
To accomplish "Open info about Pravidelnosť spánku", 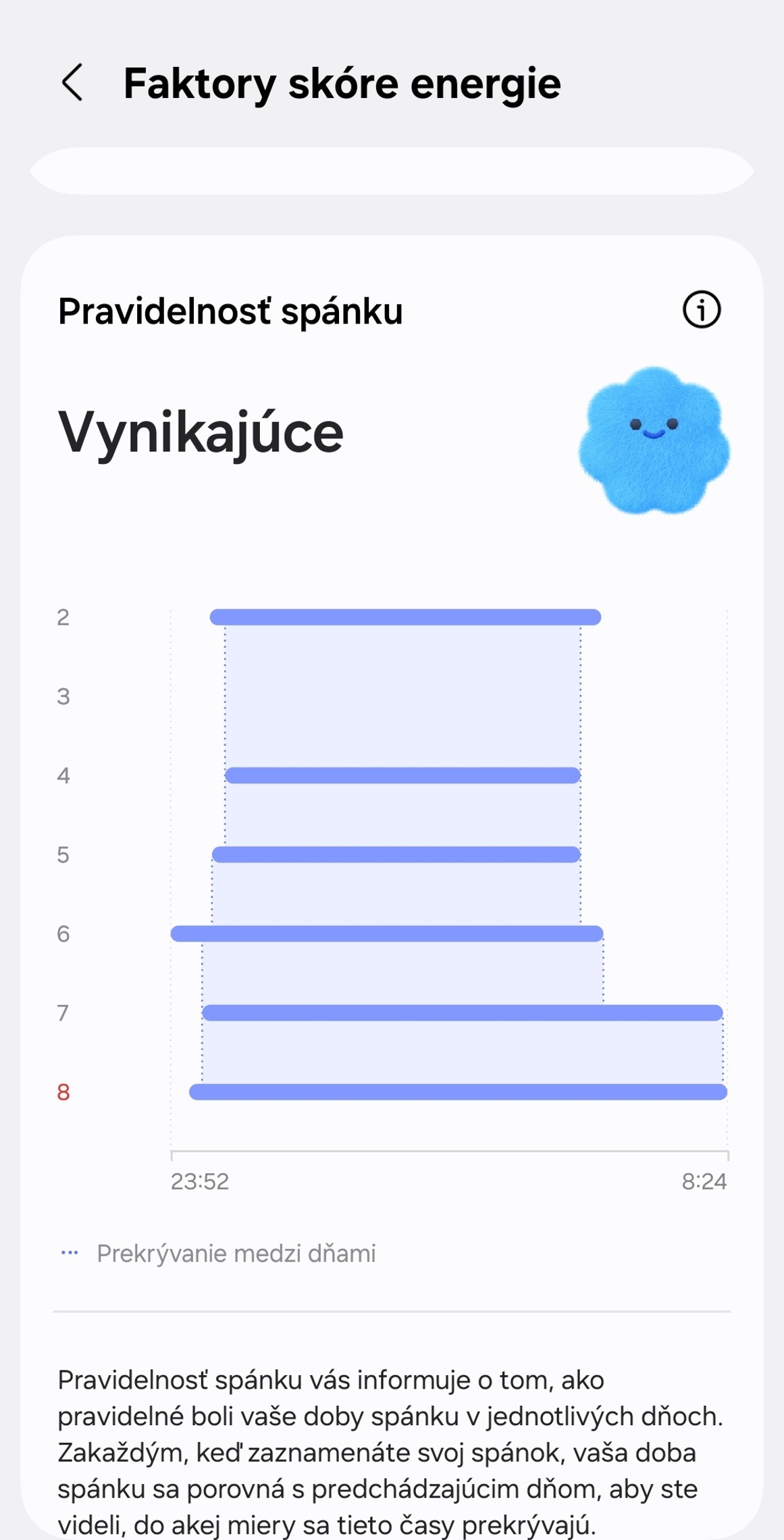I will (702, 310).
